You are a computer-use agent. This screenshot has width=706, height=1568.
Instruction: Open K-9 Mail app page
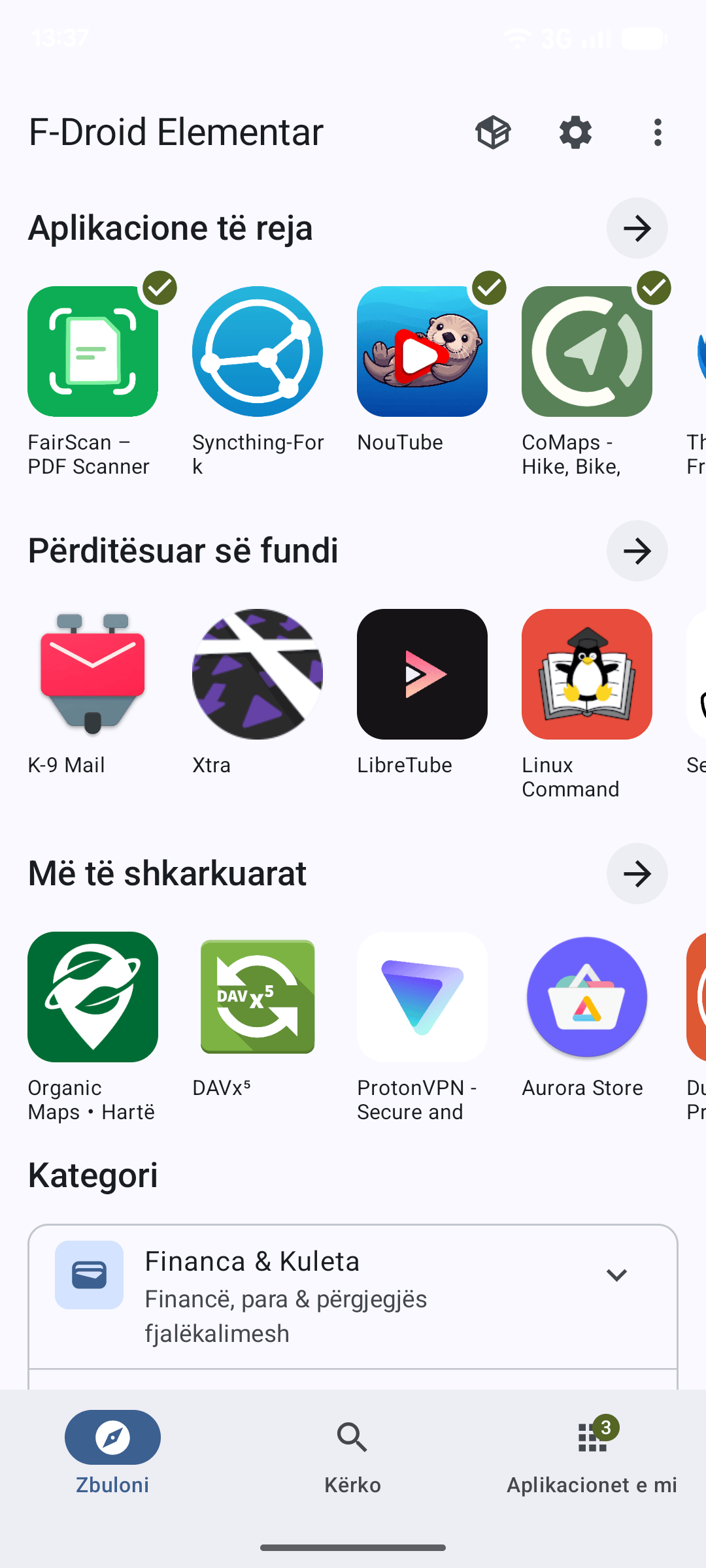[x=93, y=693]
